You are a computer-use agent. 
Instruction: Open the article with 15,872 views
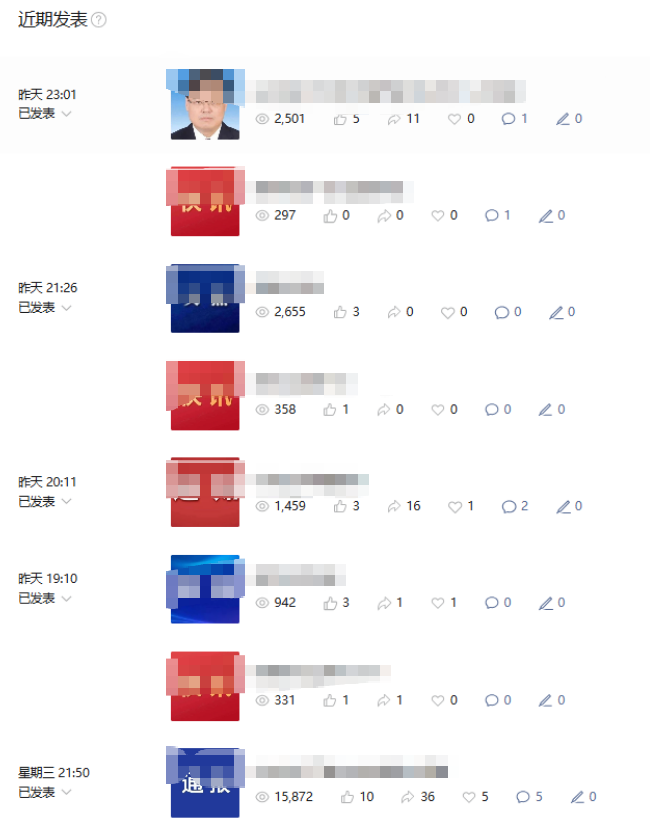coord(350,771)
